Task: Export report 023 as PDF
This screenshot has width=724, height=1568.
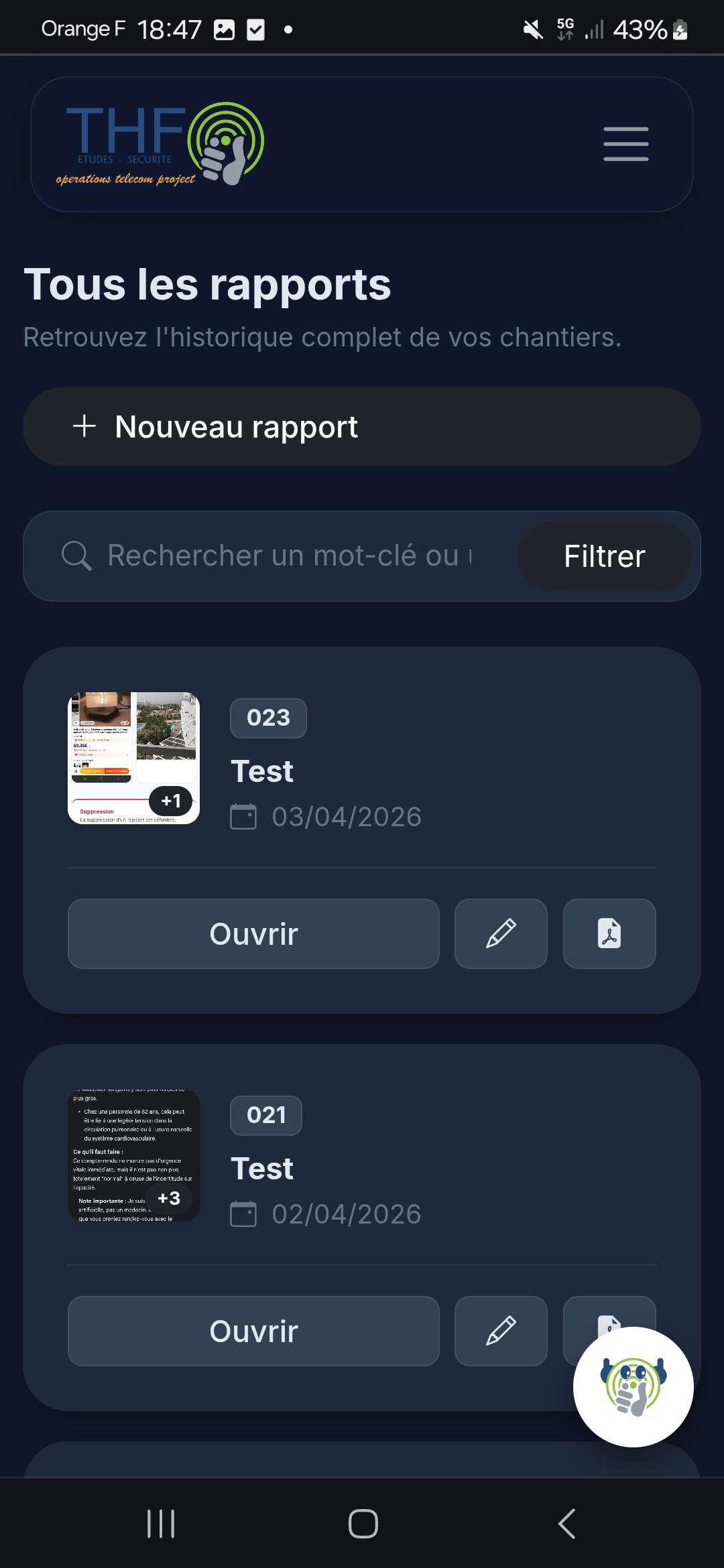Action: tap(609, 933)
